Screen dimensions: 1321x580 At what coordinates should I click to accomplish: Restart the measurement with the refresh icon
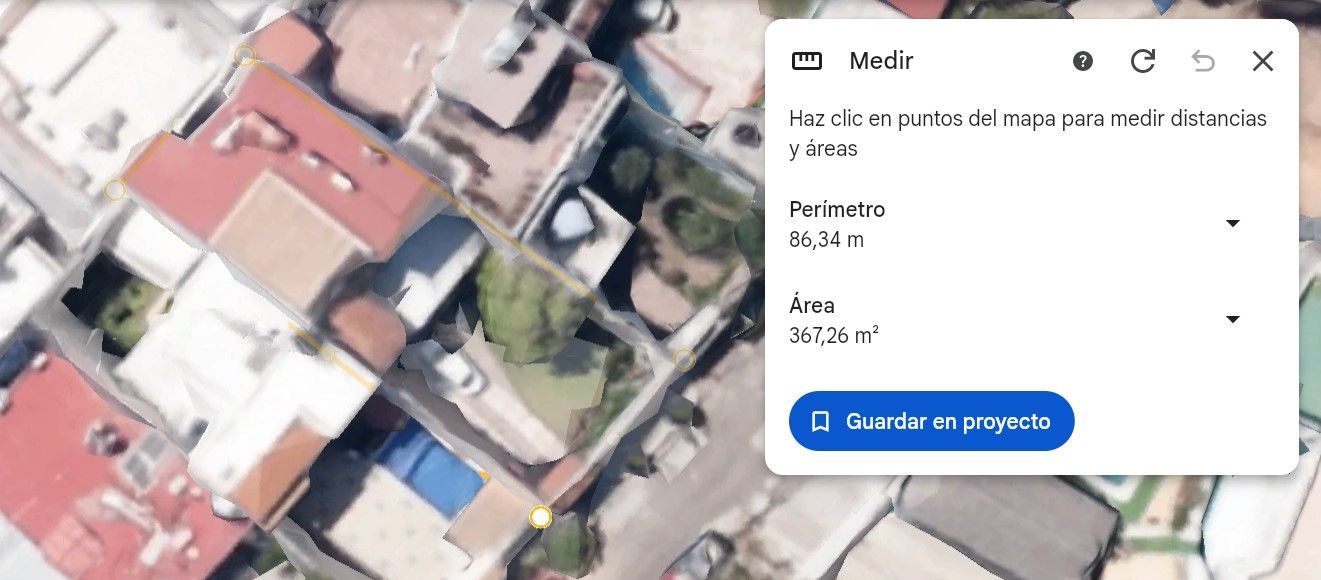coord(1143,62)
